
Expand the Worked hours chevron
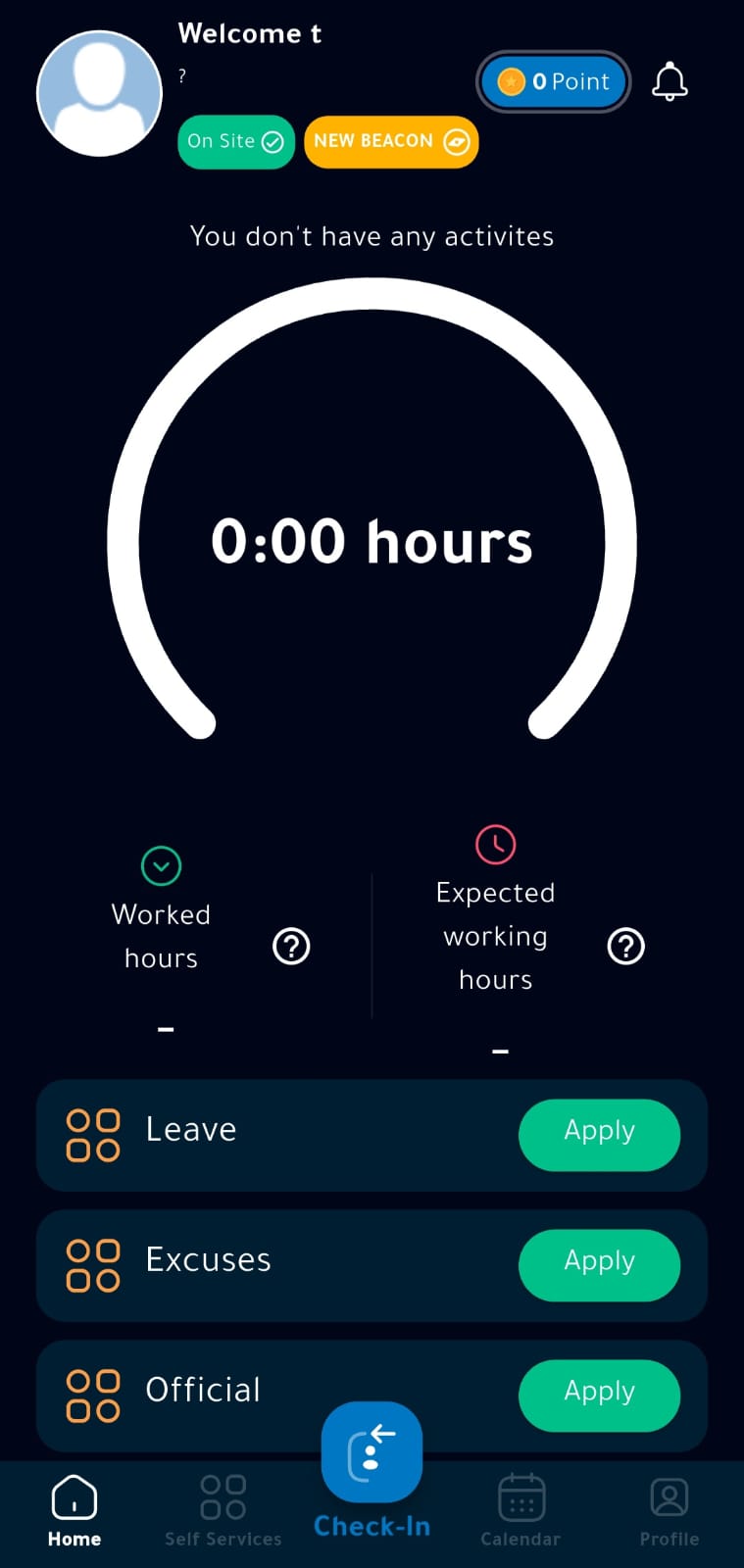tap(162, 866)
